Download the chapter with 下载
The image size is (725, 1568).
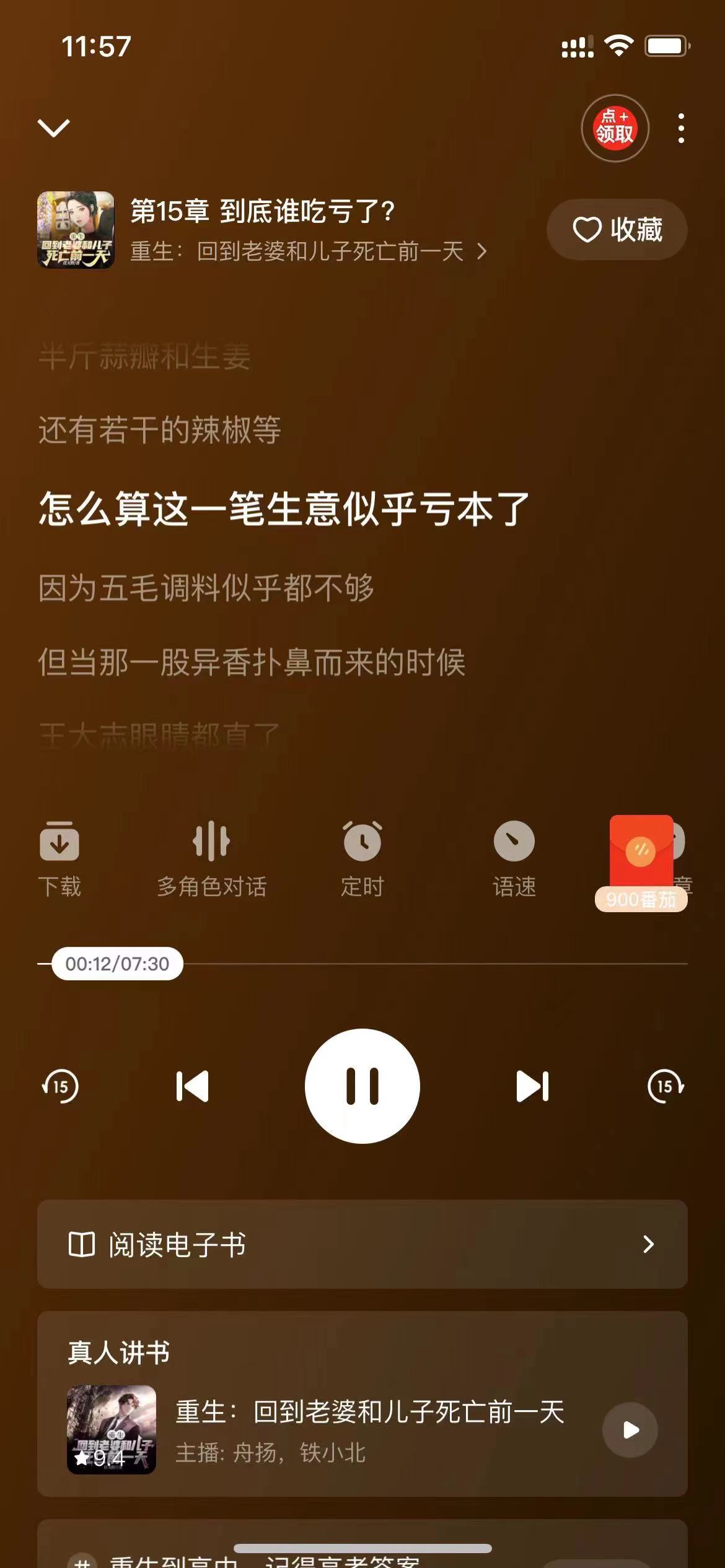pyautogui.click(x=59, y=858)
